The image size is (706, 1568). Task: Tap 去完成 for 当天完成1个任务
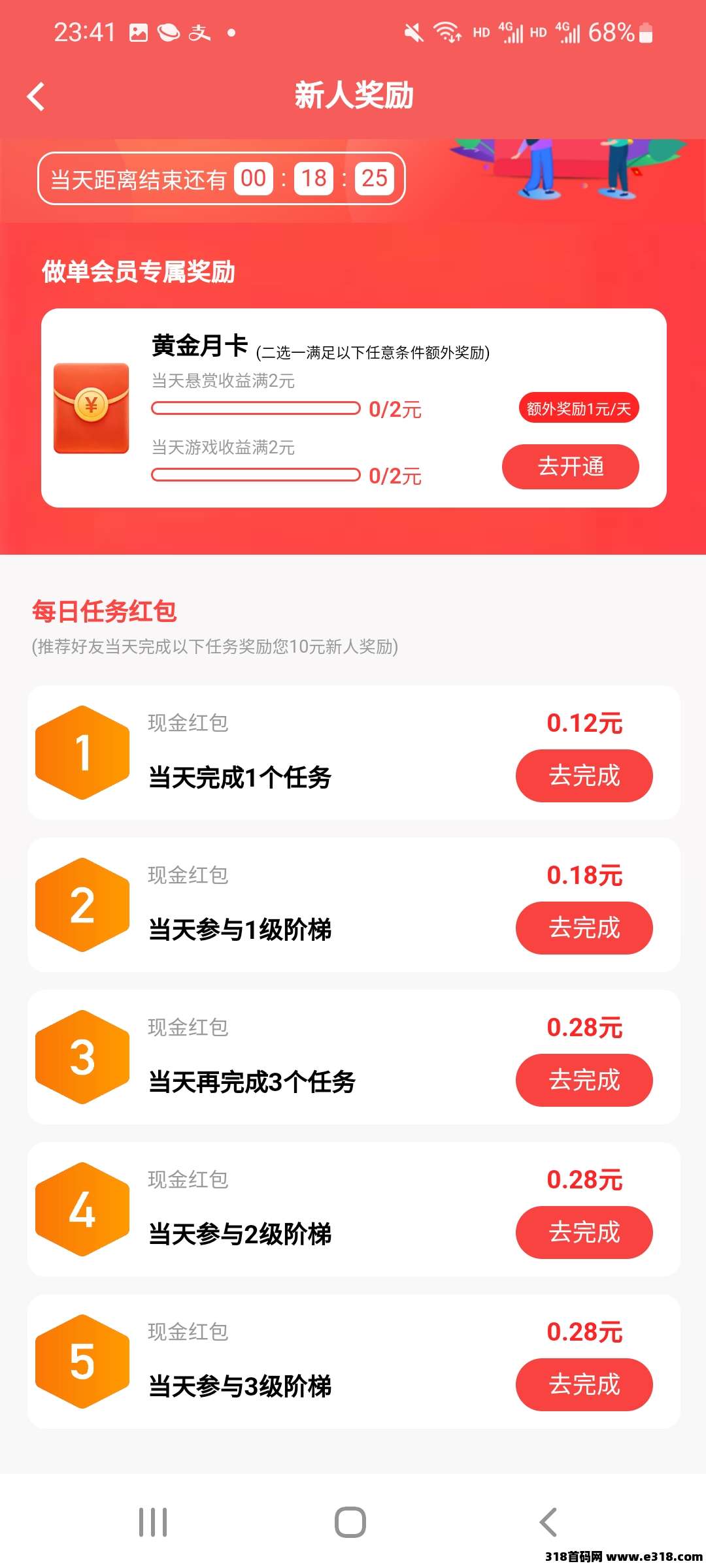tap(584, 776)
